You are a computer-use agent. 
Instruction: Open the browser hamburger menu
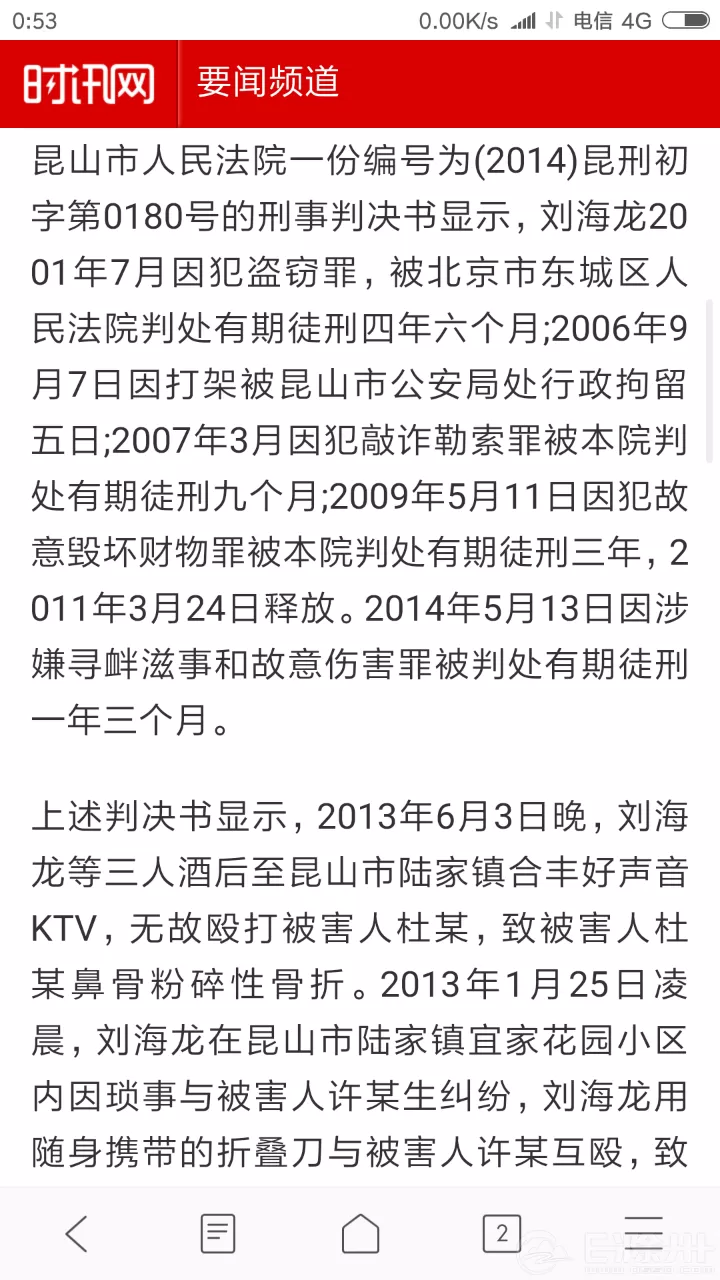pos(643,1234)
